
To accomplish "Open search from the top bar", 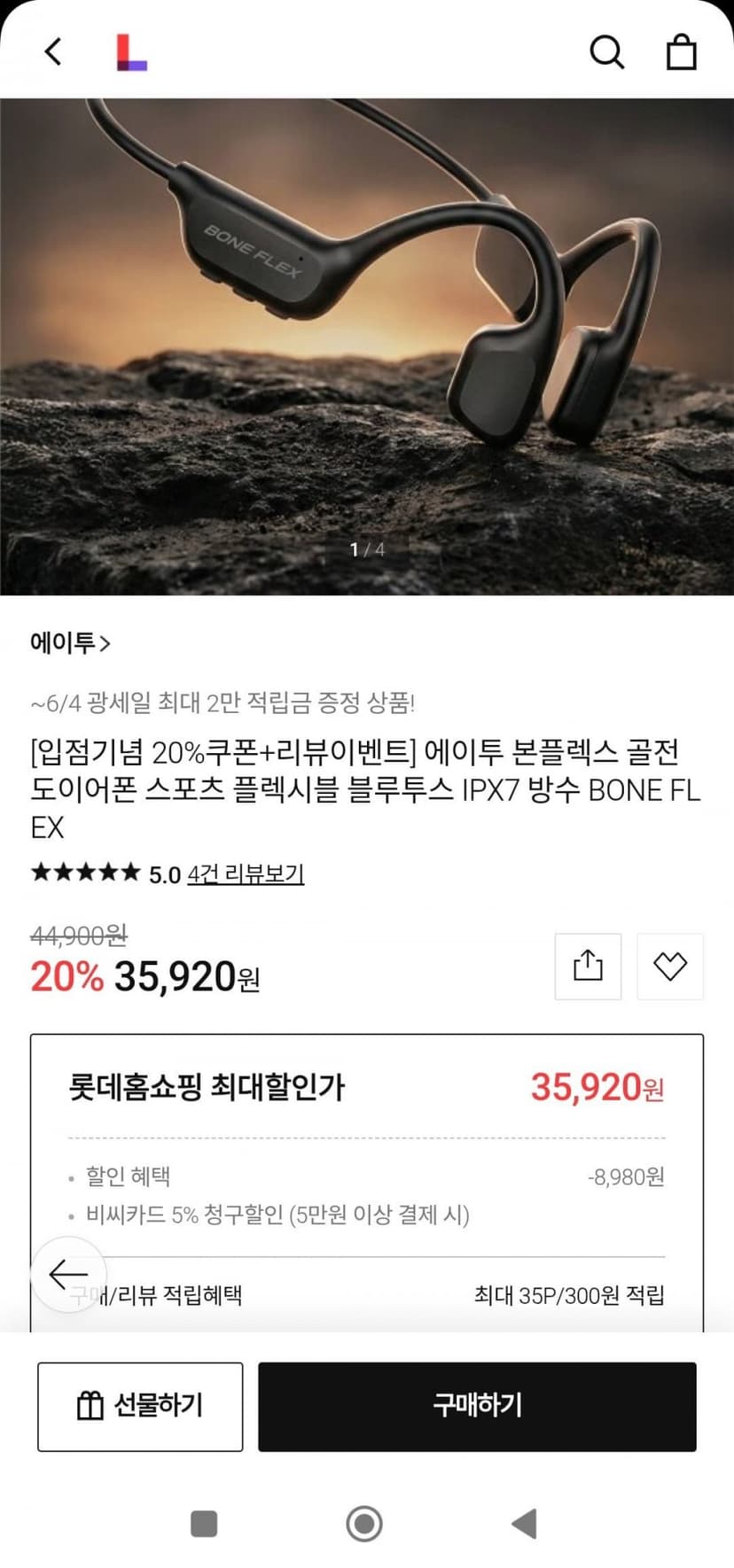I will pos(607,52).
